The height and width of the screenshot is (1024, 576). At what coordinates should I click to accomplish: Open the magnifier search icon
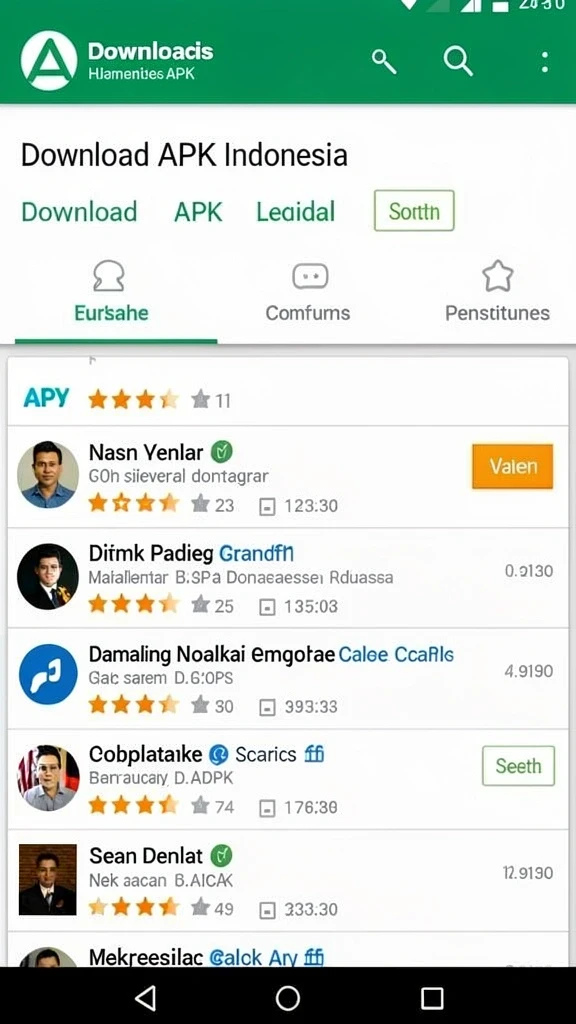pyautogui.click(x=458, y=62)
